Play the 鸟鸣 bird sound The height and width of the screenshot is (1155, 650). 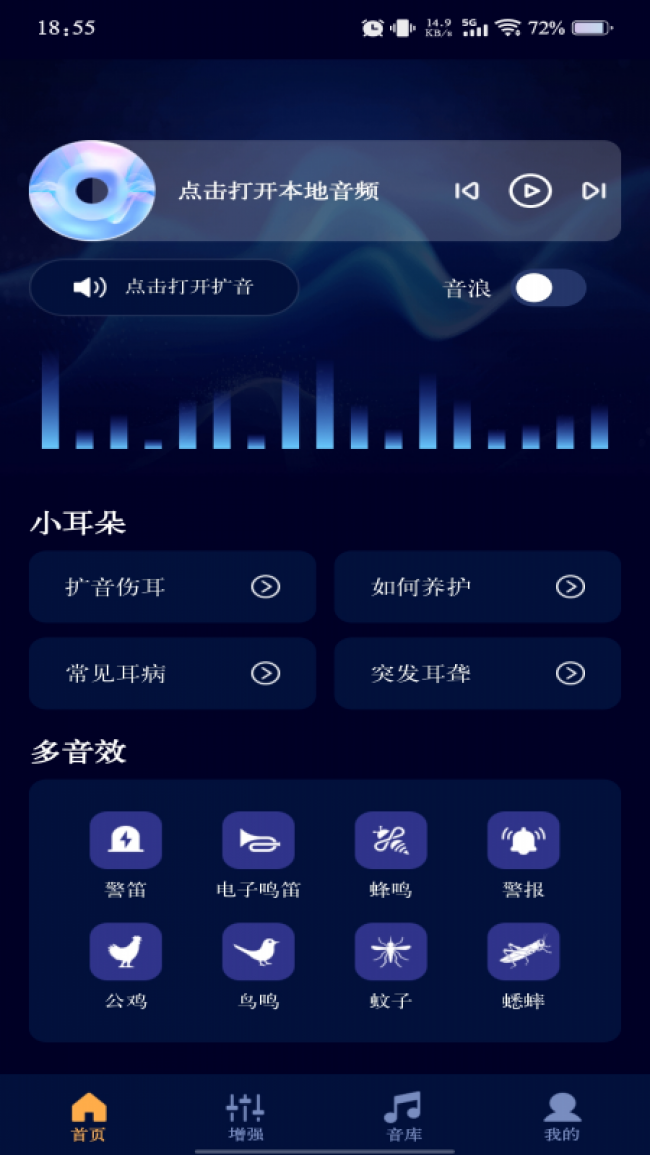(258, 966)
